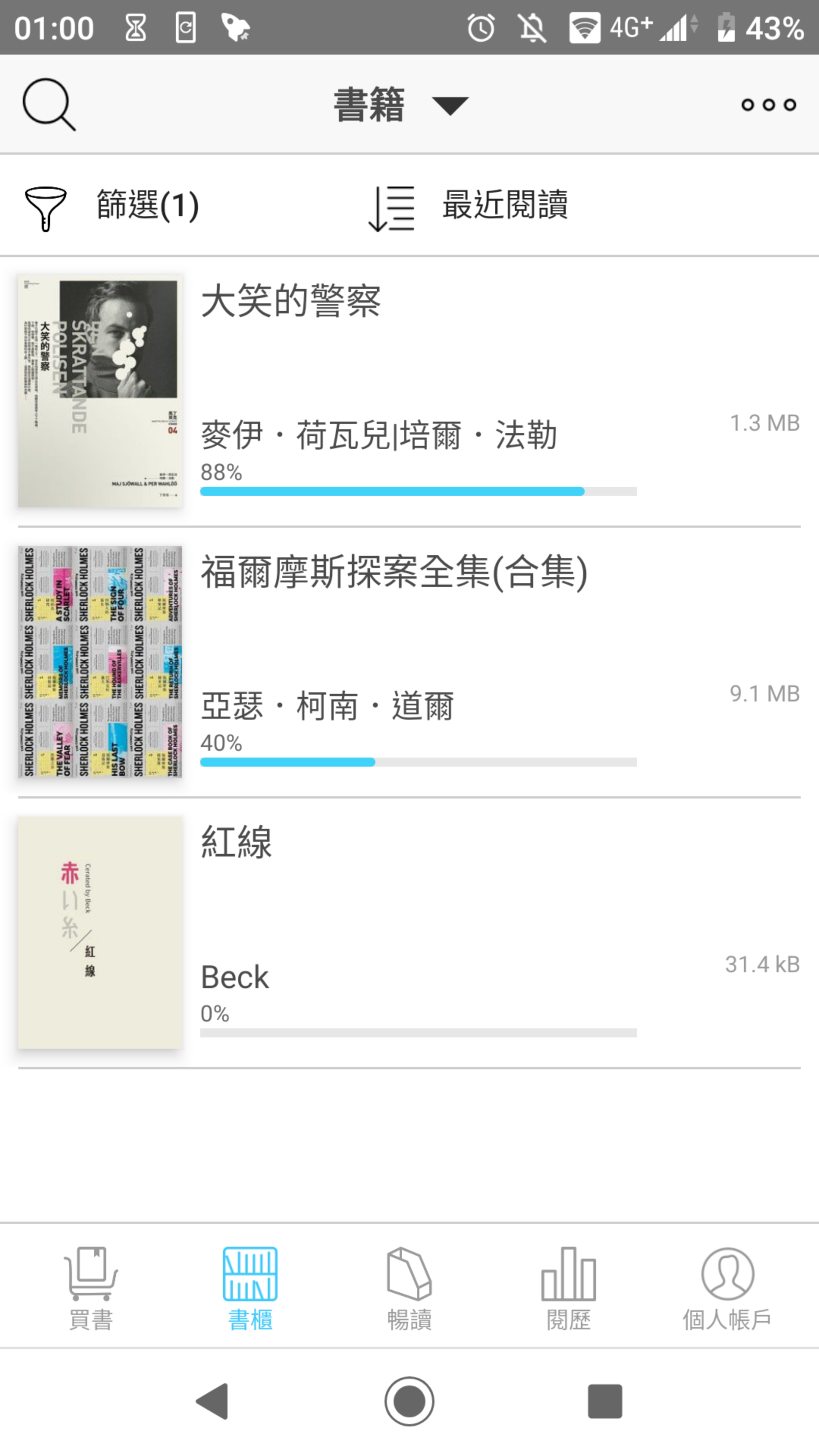Go to the 暢讀 tab
The width and height of the screenshot is (819, 1456).
[x=409, y=1289]
